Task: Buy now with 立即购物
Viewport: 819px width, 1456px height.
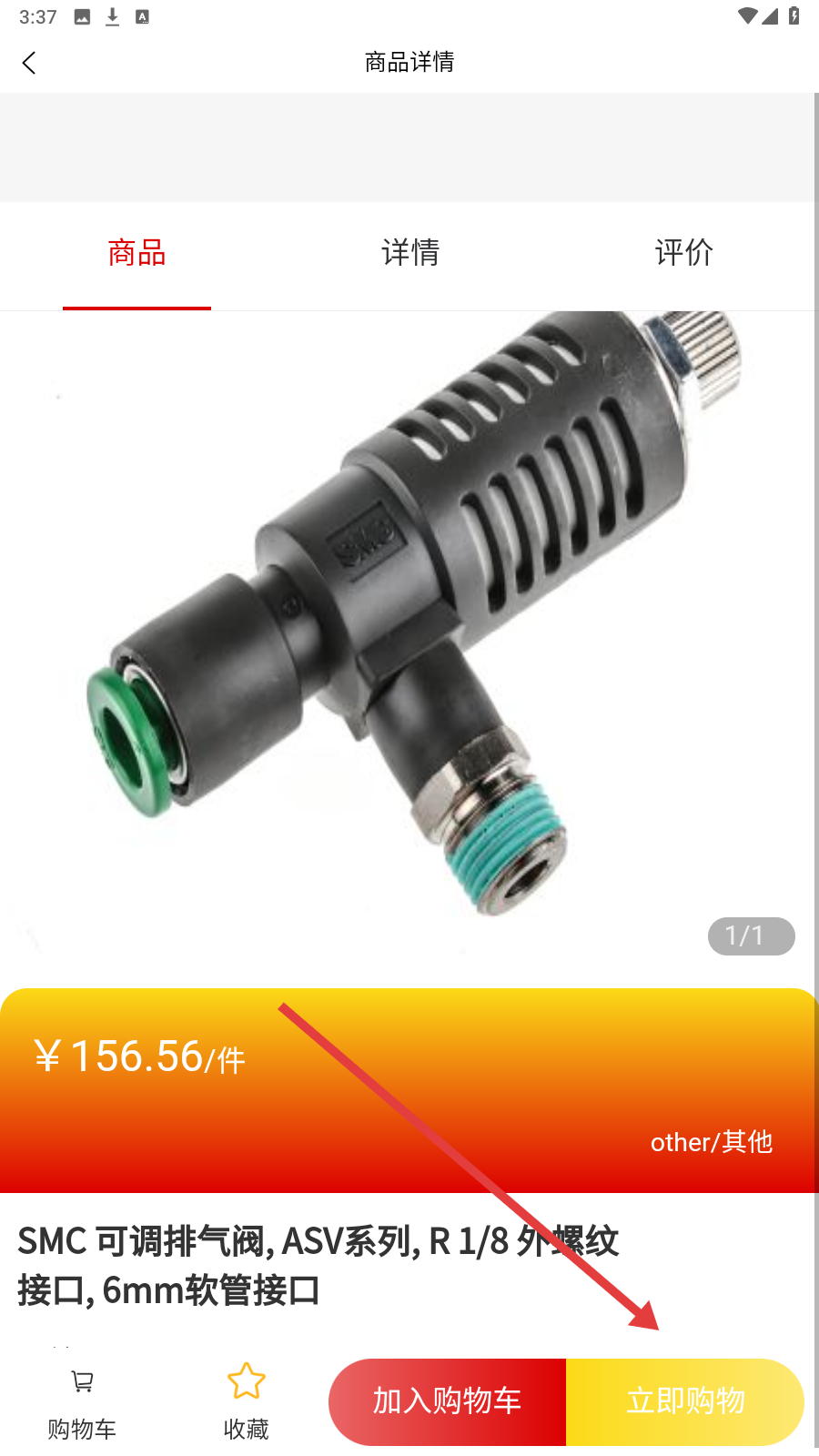Action: pyautogui.click(x=685, y=1401)
